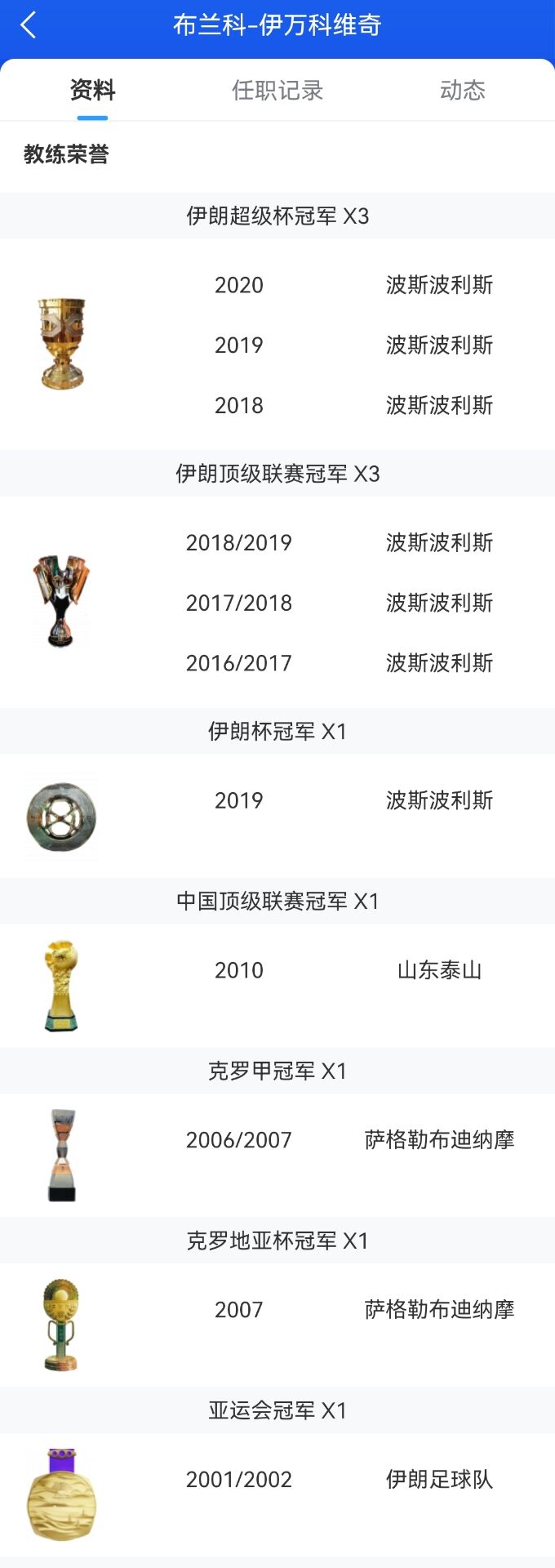Switch to the 任职记录 tab
Viewport: 555px width, 1568px height.
(277, 90)
